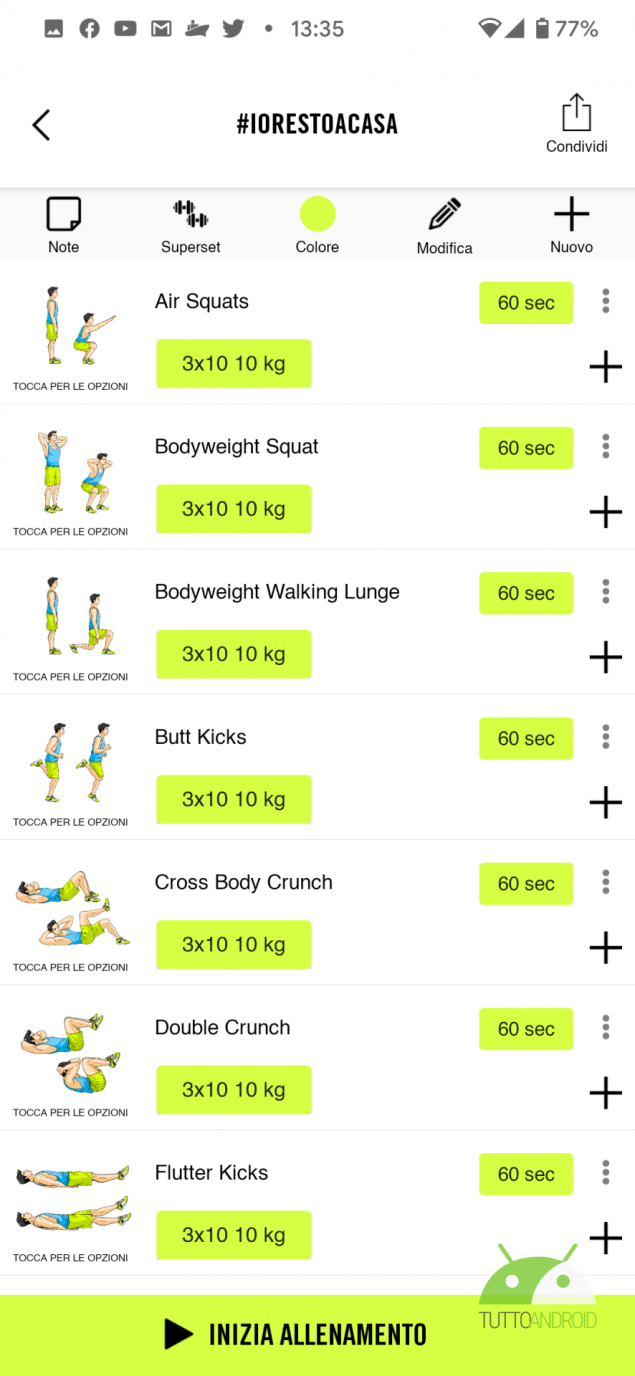Open the Note toolbar option
Image resolution: width=635 pixels, height=1376 pixels.
(63, 225)
